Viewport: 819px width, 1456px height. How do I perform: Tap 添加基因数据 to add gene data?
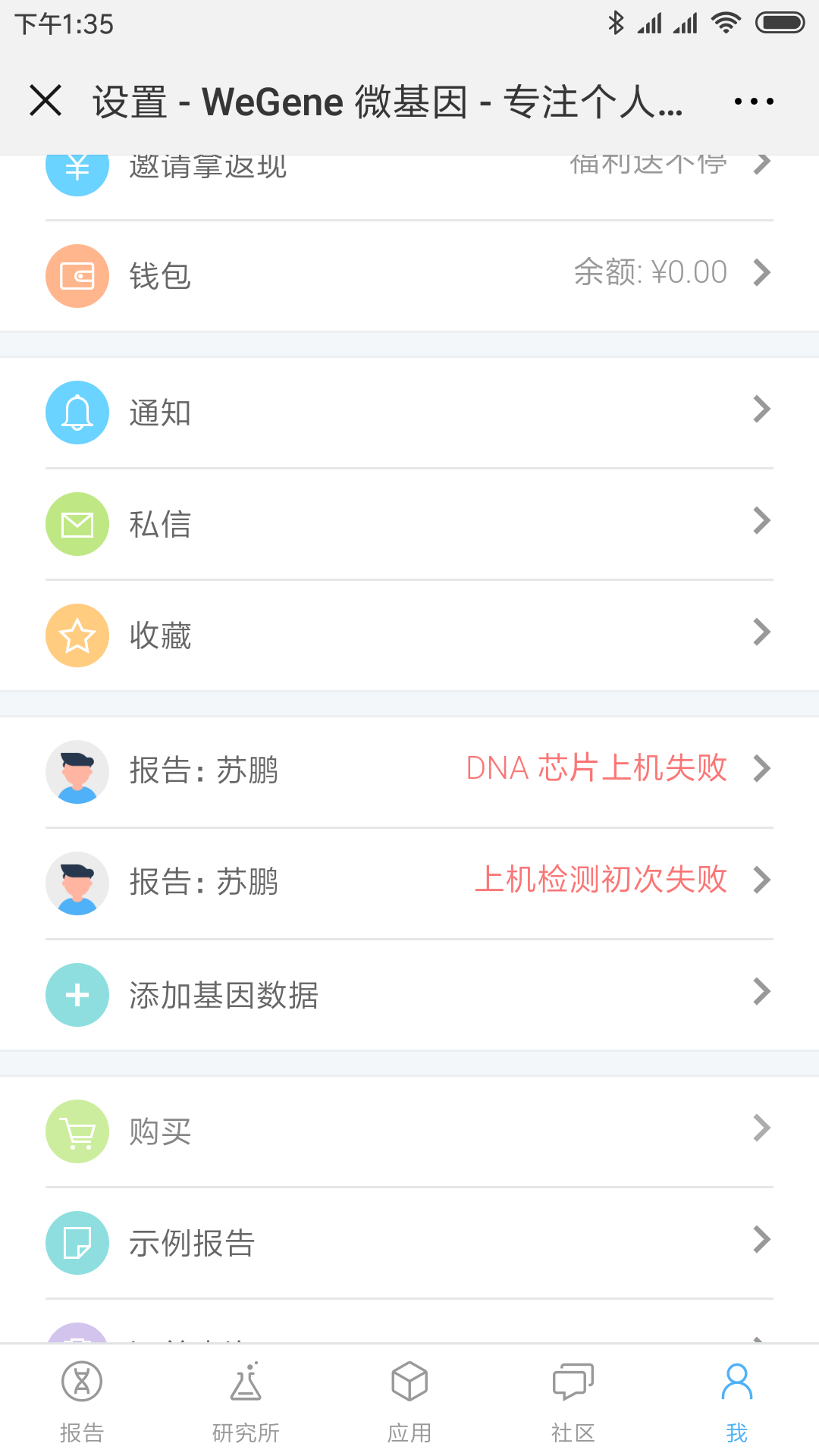[x=409, y=995]
